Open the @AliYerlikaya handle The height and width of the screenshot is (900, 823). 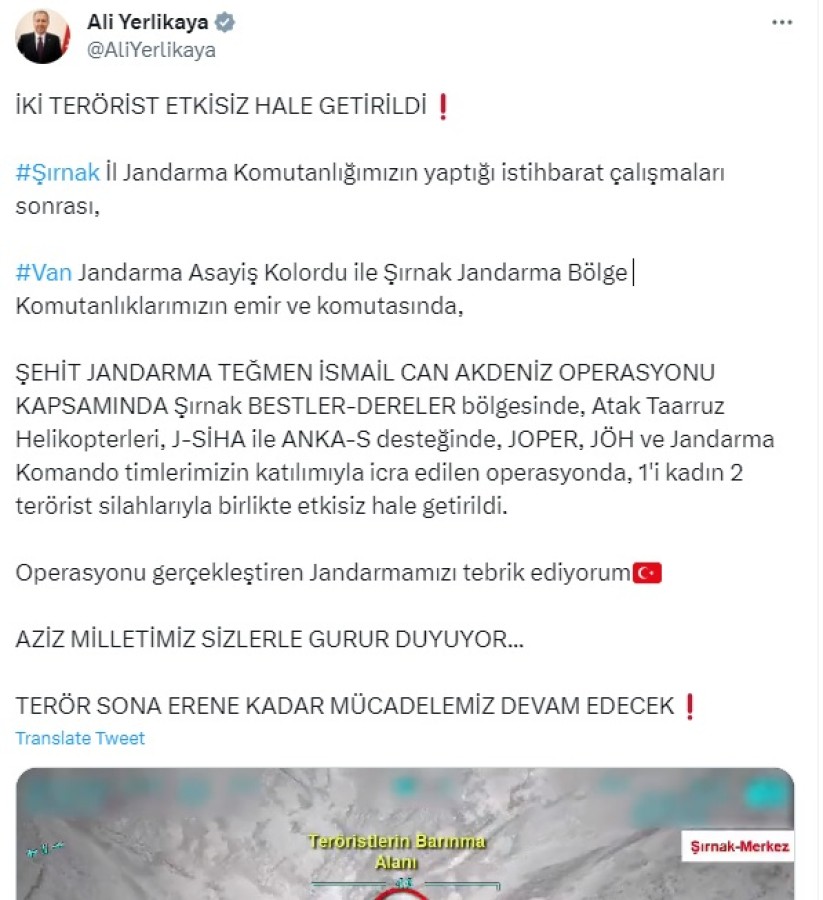coord(153,50)
